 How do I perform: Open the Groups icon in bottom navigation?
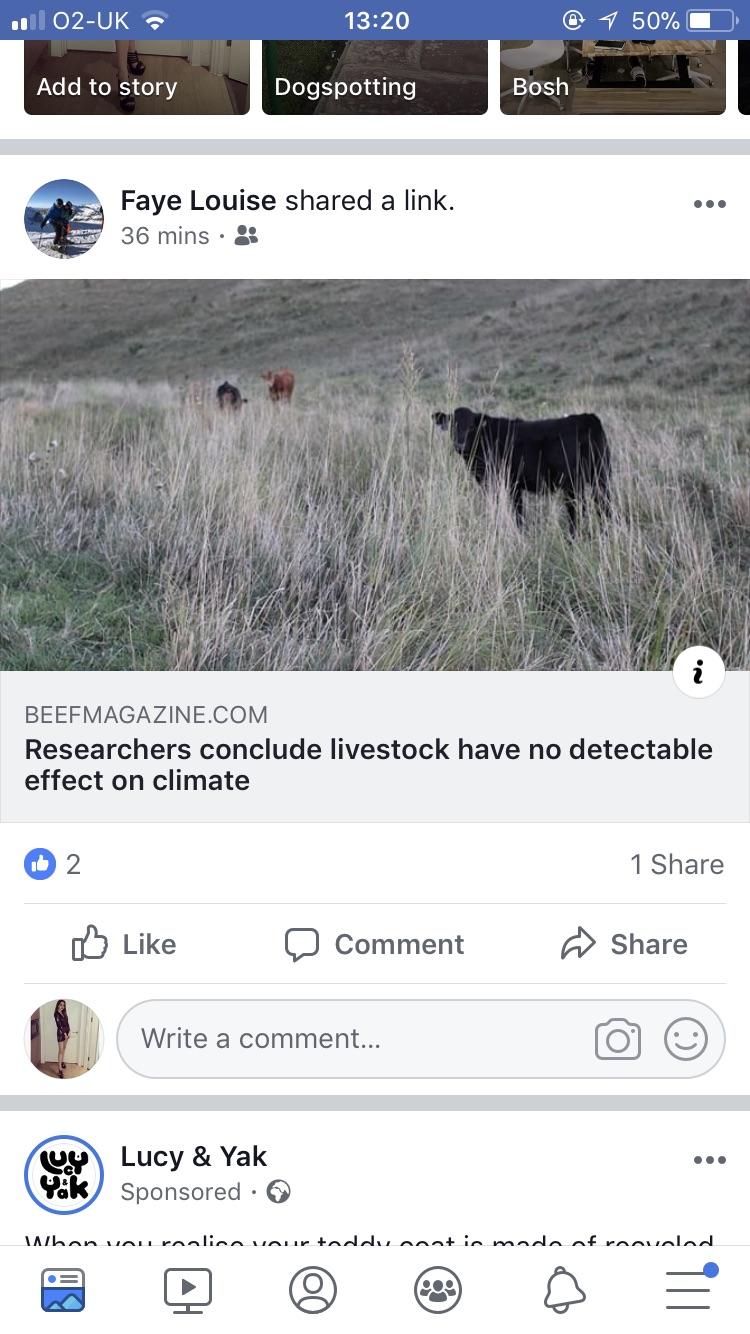tap(437, 1290)
